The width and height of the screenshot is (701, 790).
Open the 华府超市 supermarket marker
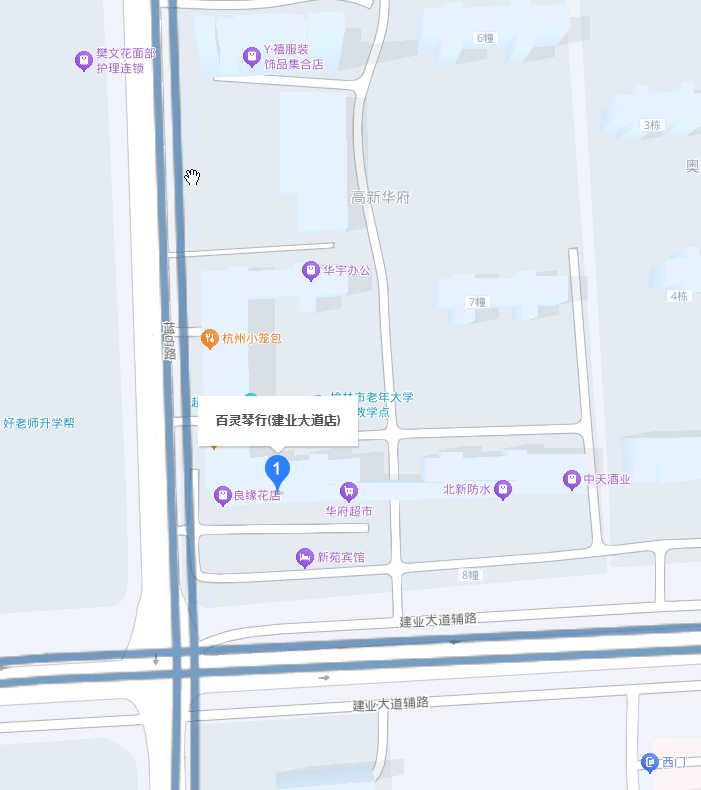(x=348, y=491)
